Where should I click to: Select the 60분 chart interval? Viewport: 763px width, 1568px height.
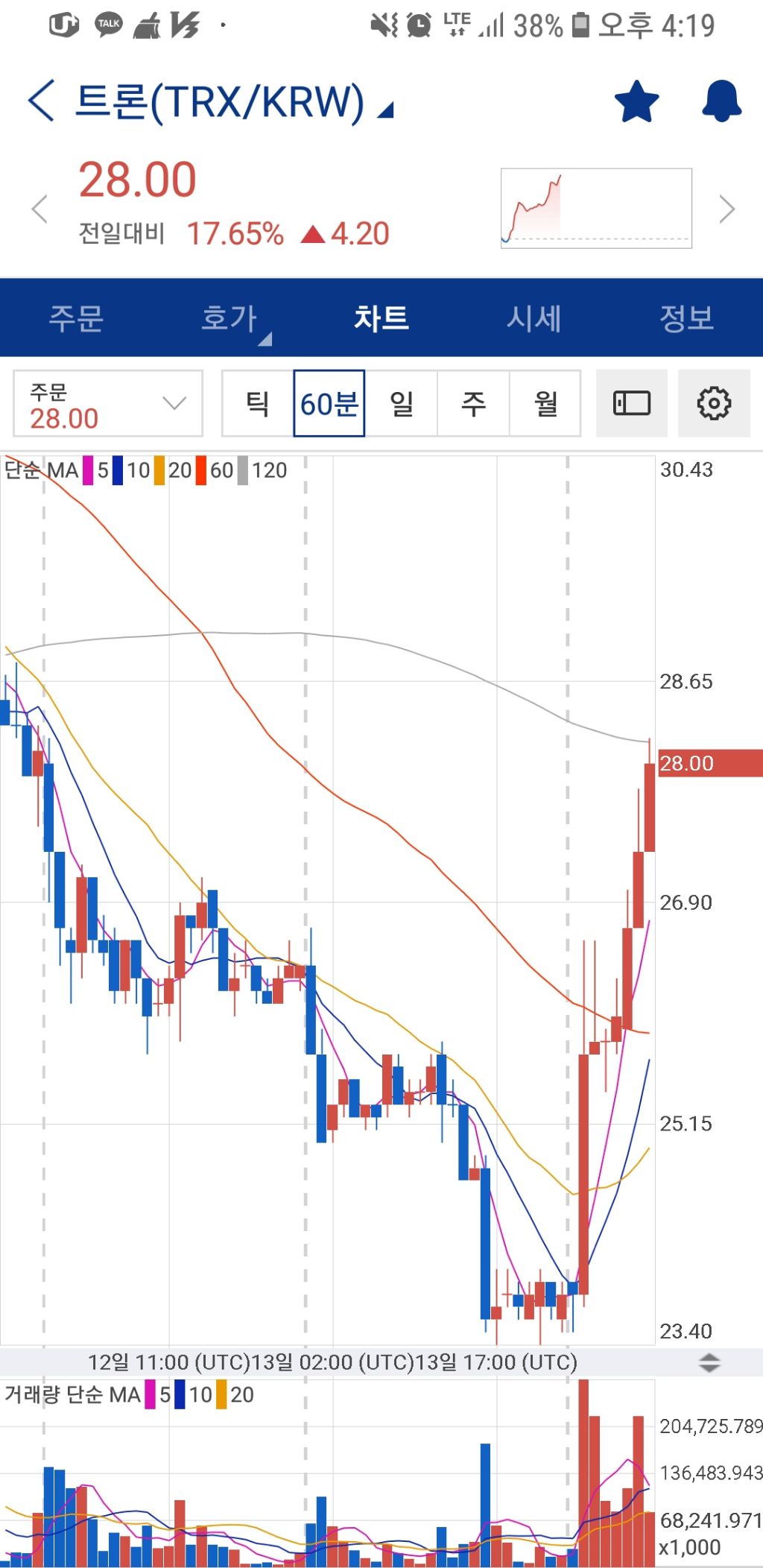tap(329, 404)
